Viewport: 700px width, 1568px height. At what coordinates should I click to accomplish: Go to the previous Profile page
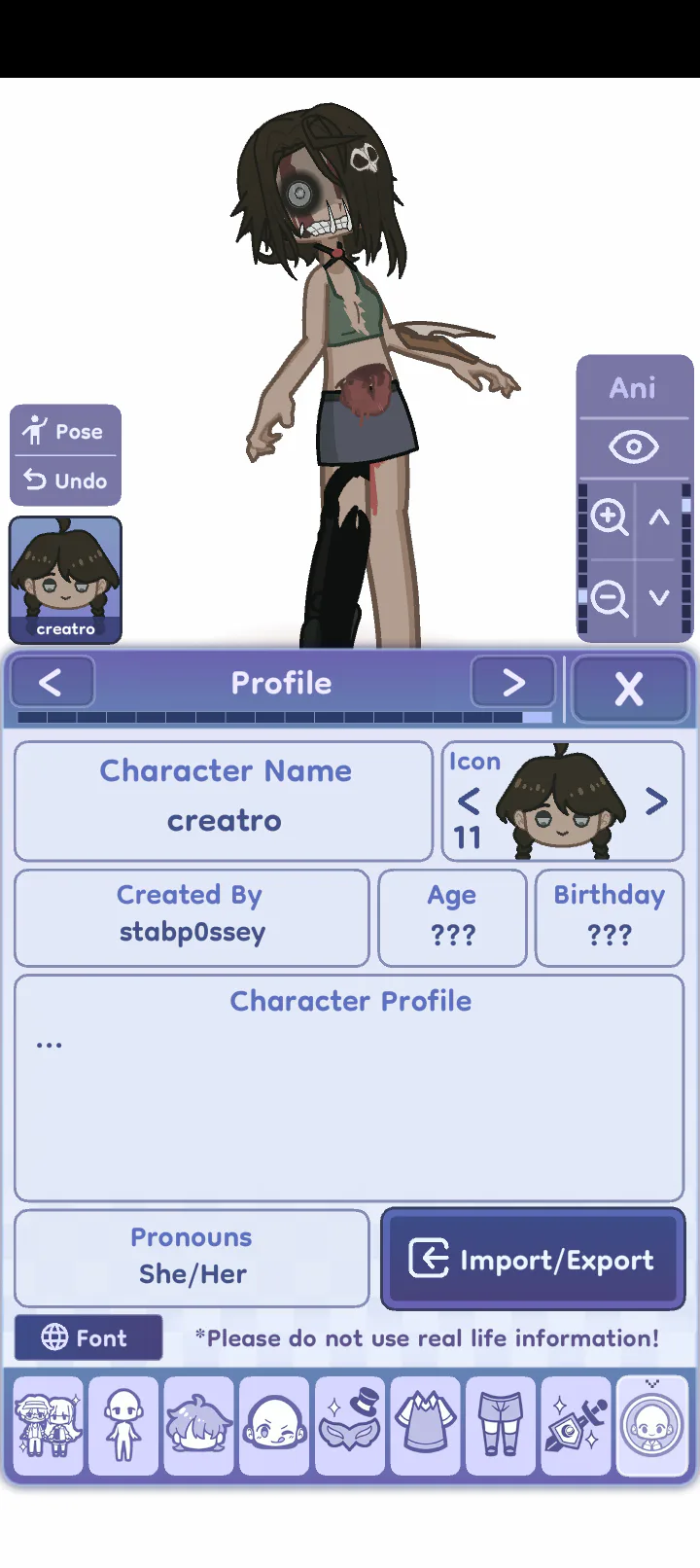pos(52,682)
